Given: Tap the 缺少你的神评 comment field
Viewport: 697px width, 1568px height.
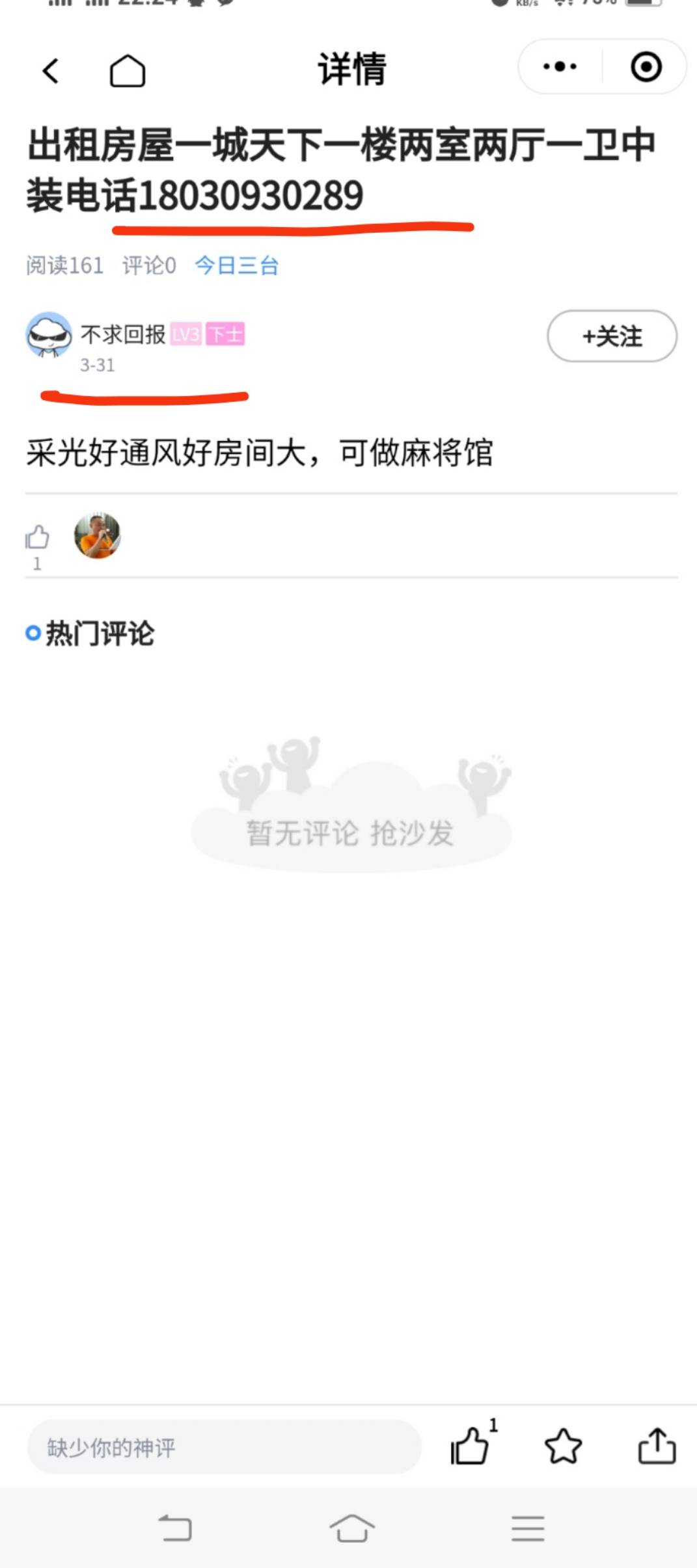Looking at the screenshot, I should pyautogui.click(x=225, y=1447).
